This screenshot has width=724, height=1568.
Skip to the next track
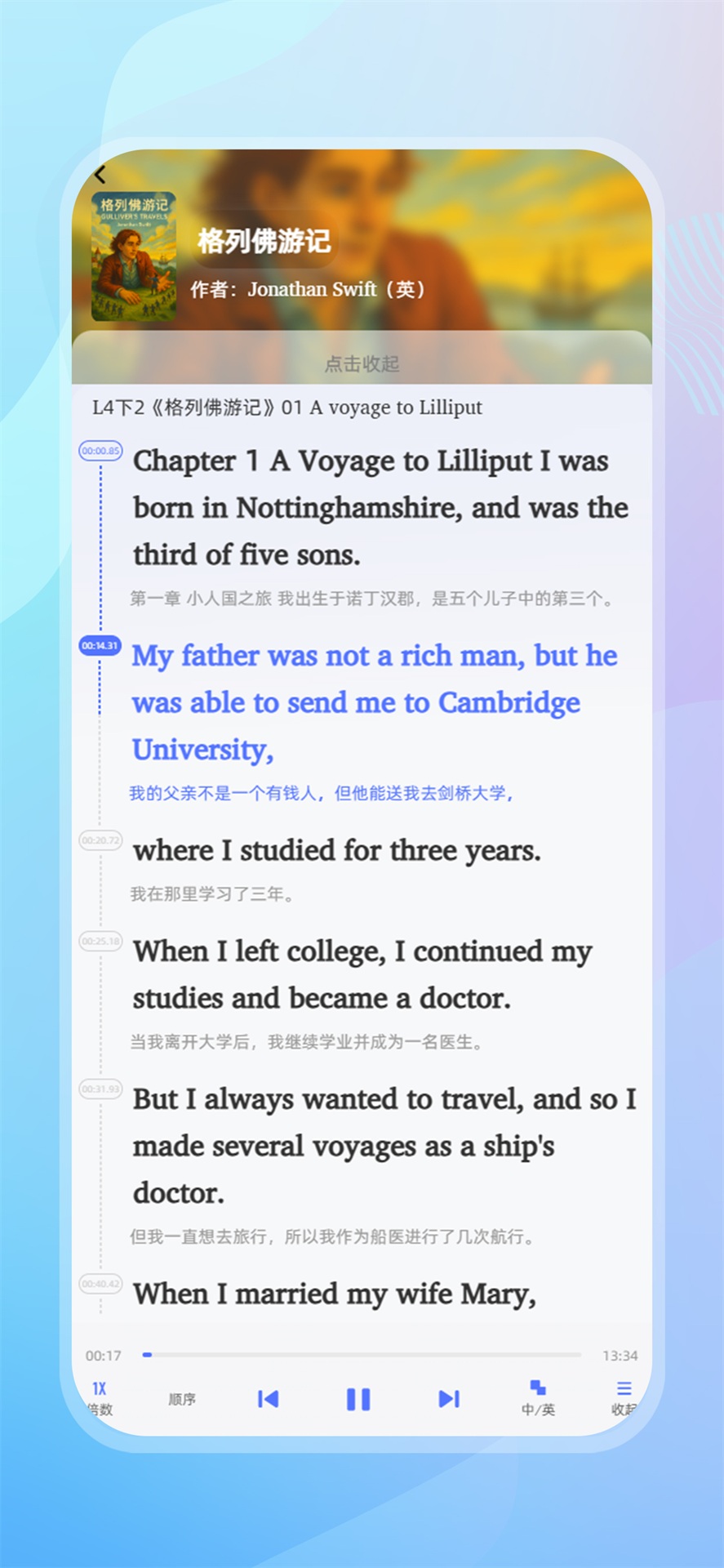(x=447, y=1398)
